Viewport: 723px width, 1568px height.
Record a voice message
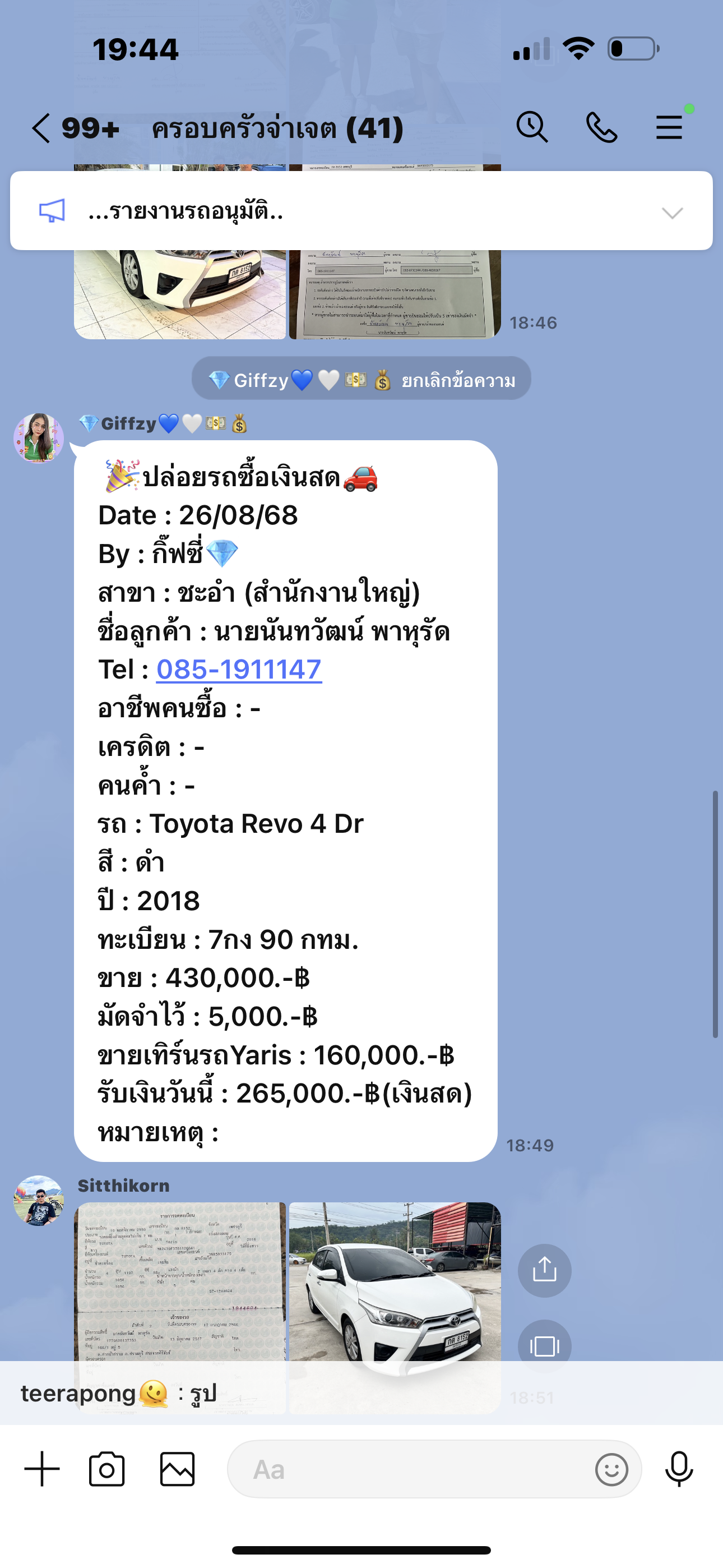pyautogui.click(x=679, y=1469)
